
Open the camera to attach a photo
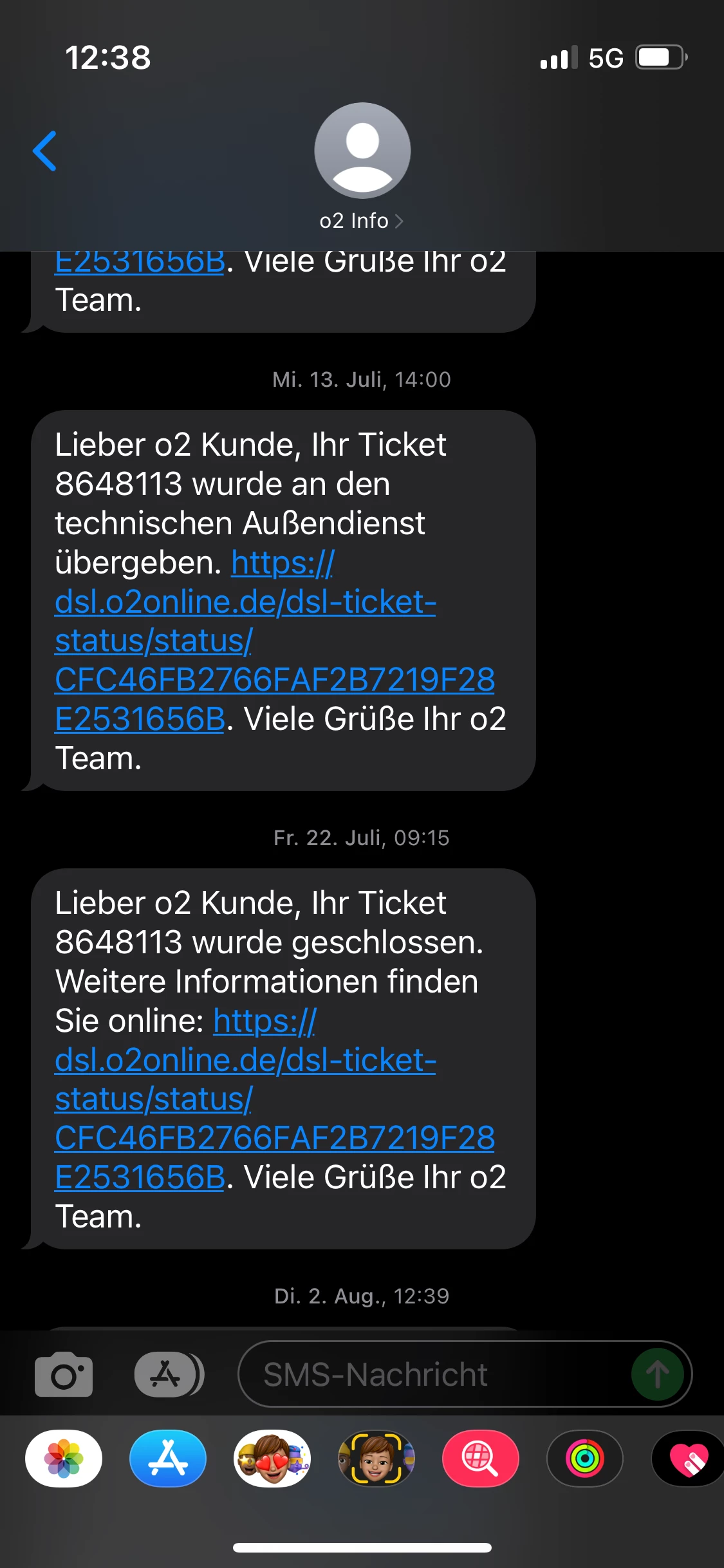[64, 1374]
